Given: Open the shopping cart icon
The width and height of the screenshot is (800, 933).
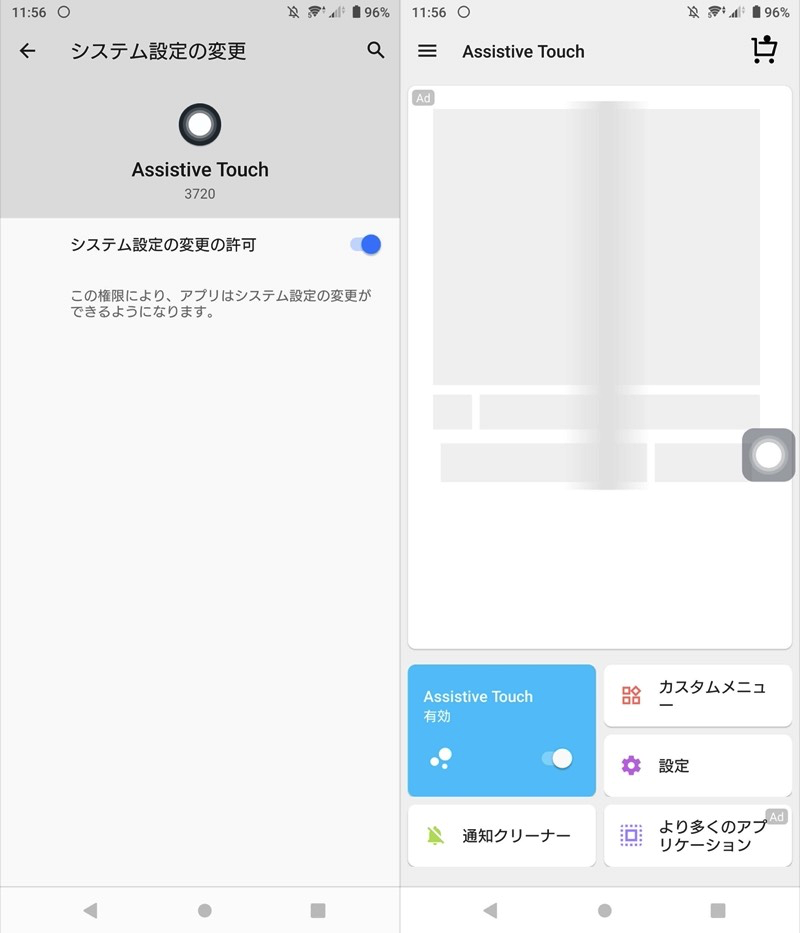Looking at the screenshot, I should click(x=764, y=50).
